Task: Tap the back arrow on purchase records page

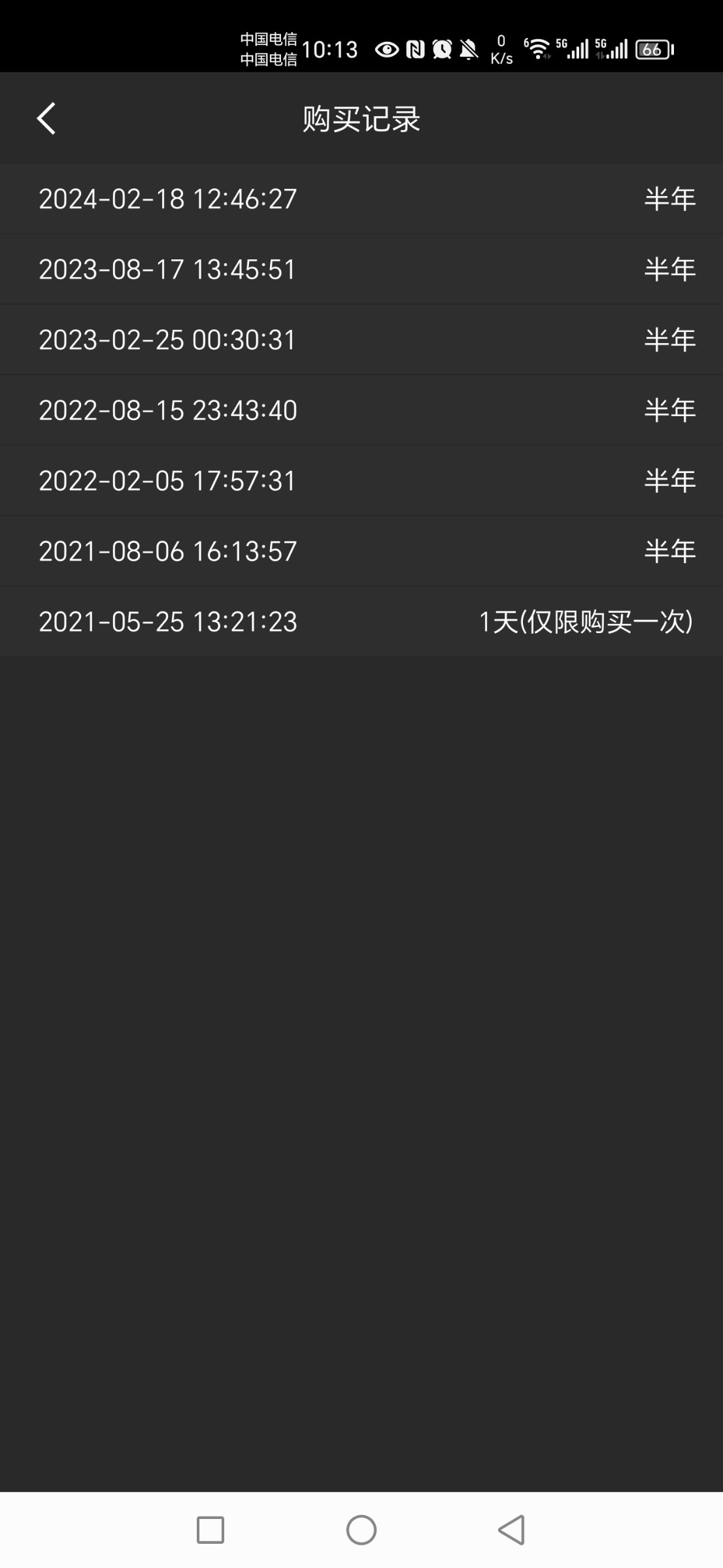Action: point(46,119)
